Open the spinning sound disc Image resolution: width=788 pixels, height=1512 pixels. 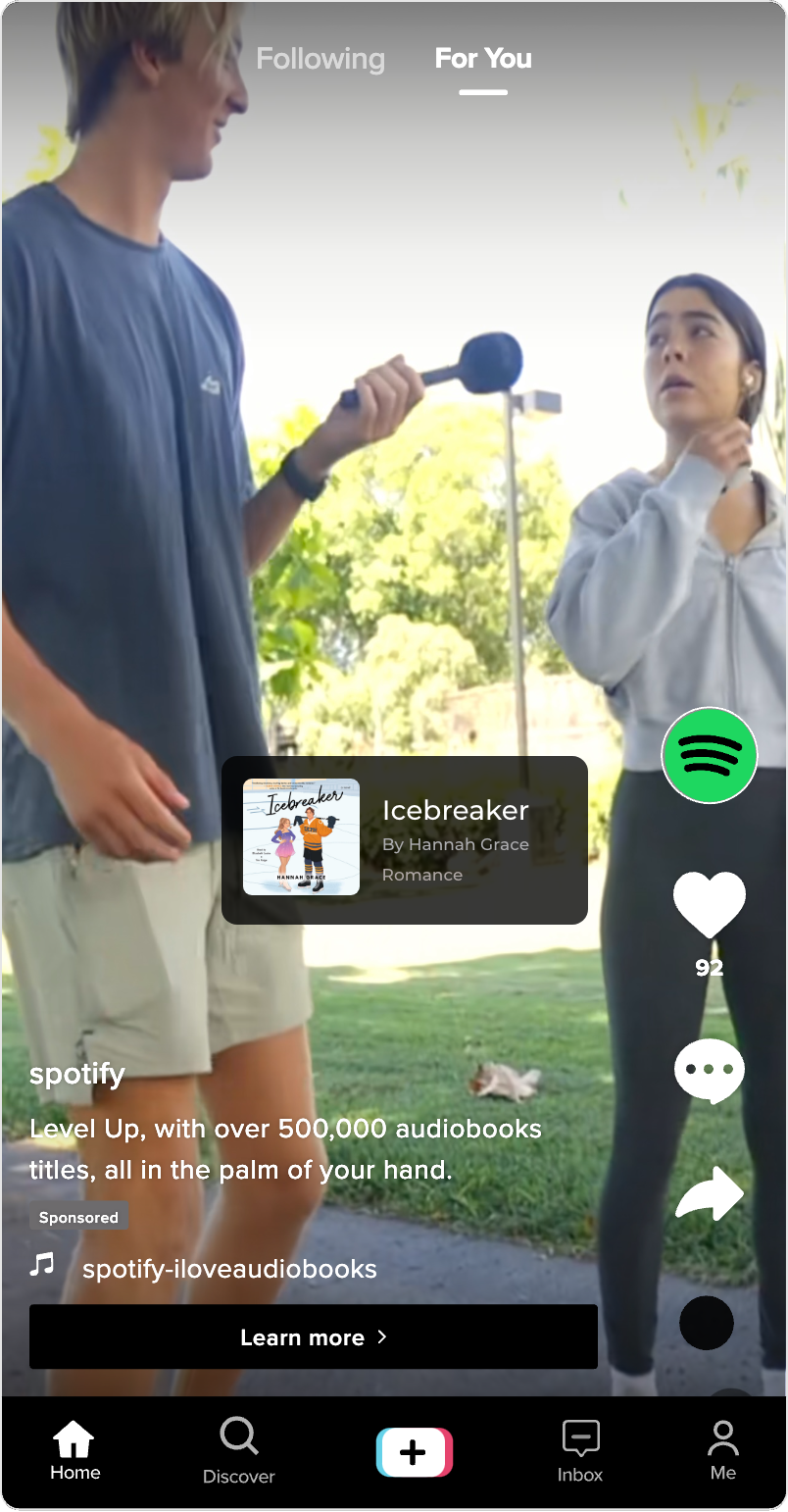pos(707,1323)
